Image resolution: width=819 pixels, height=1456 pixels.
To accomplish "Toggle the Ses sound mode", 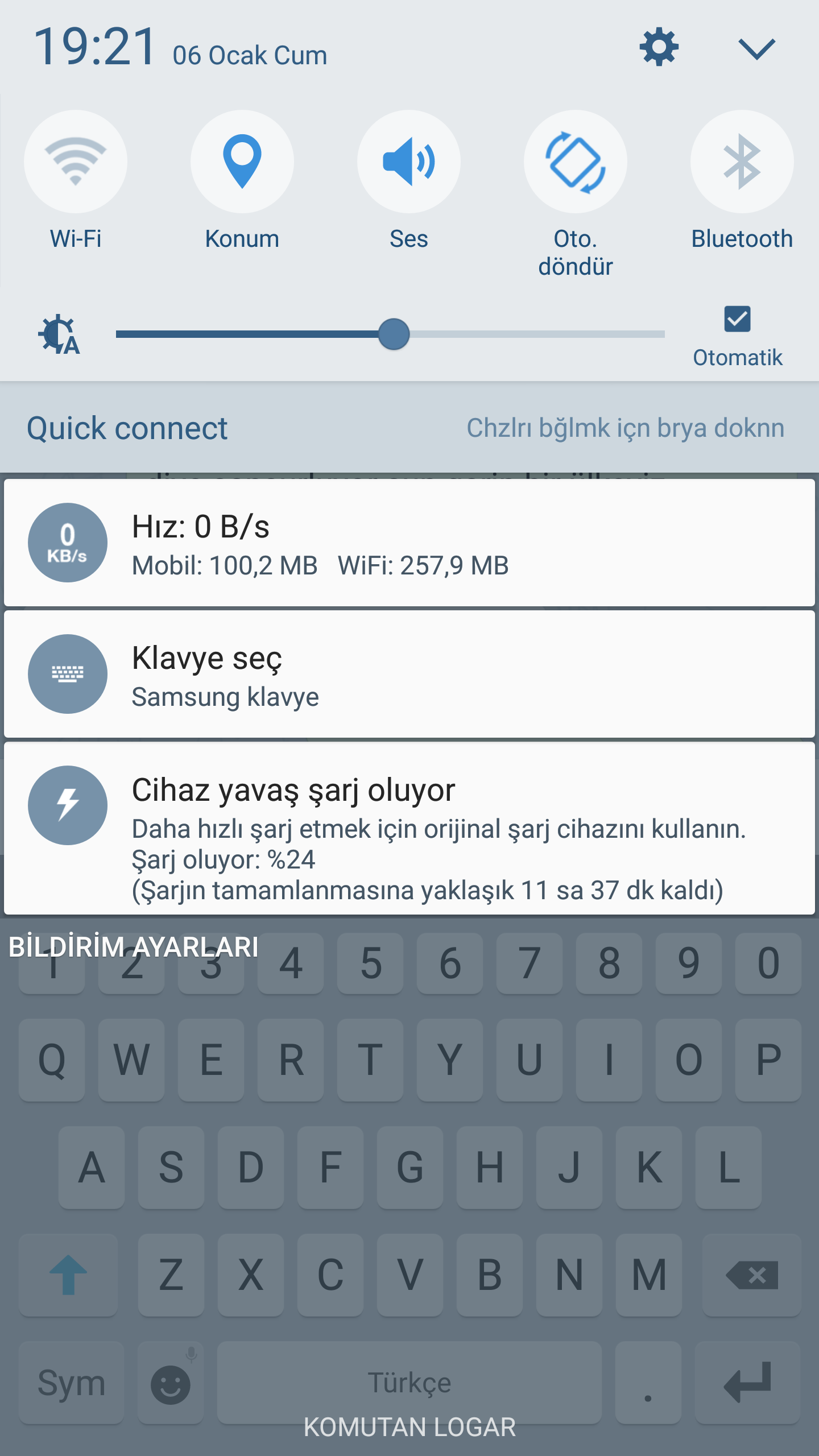I will (409, 162).
